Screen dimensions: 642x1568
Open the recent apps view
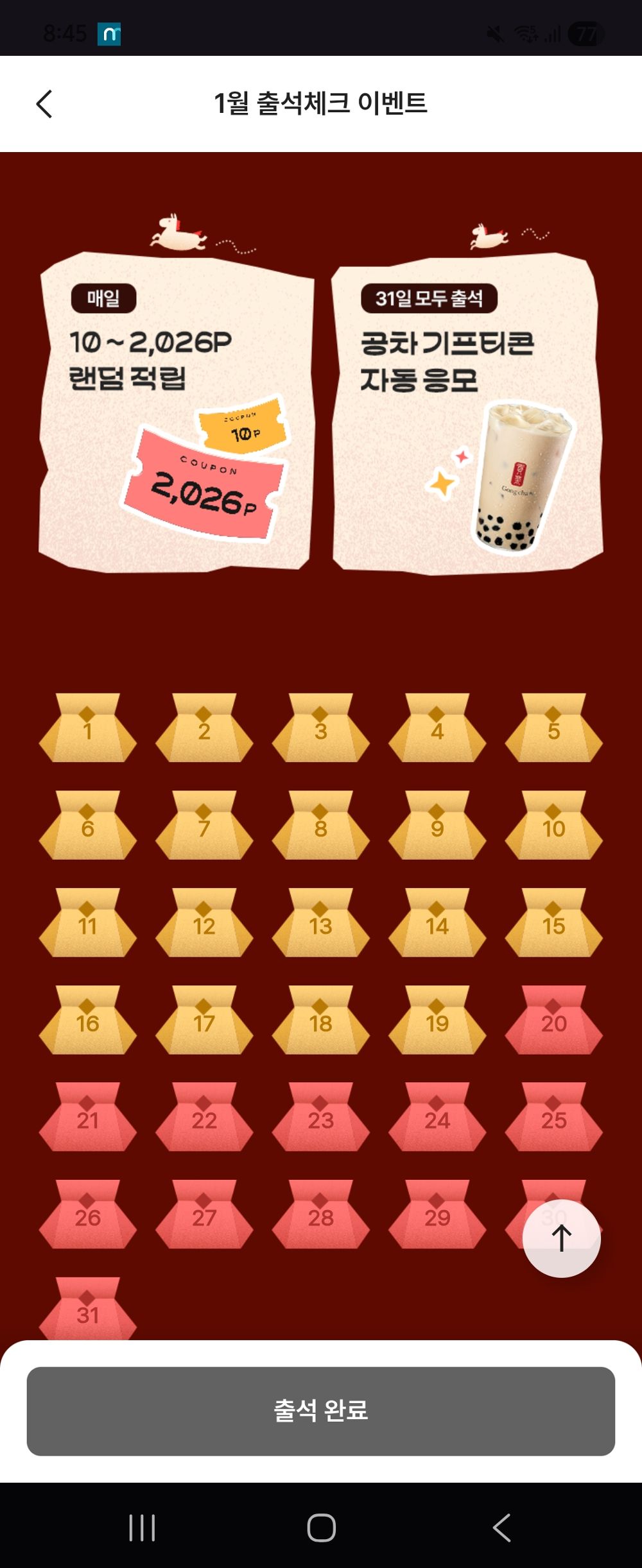[x=142, y=1527]
